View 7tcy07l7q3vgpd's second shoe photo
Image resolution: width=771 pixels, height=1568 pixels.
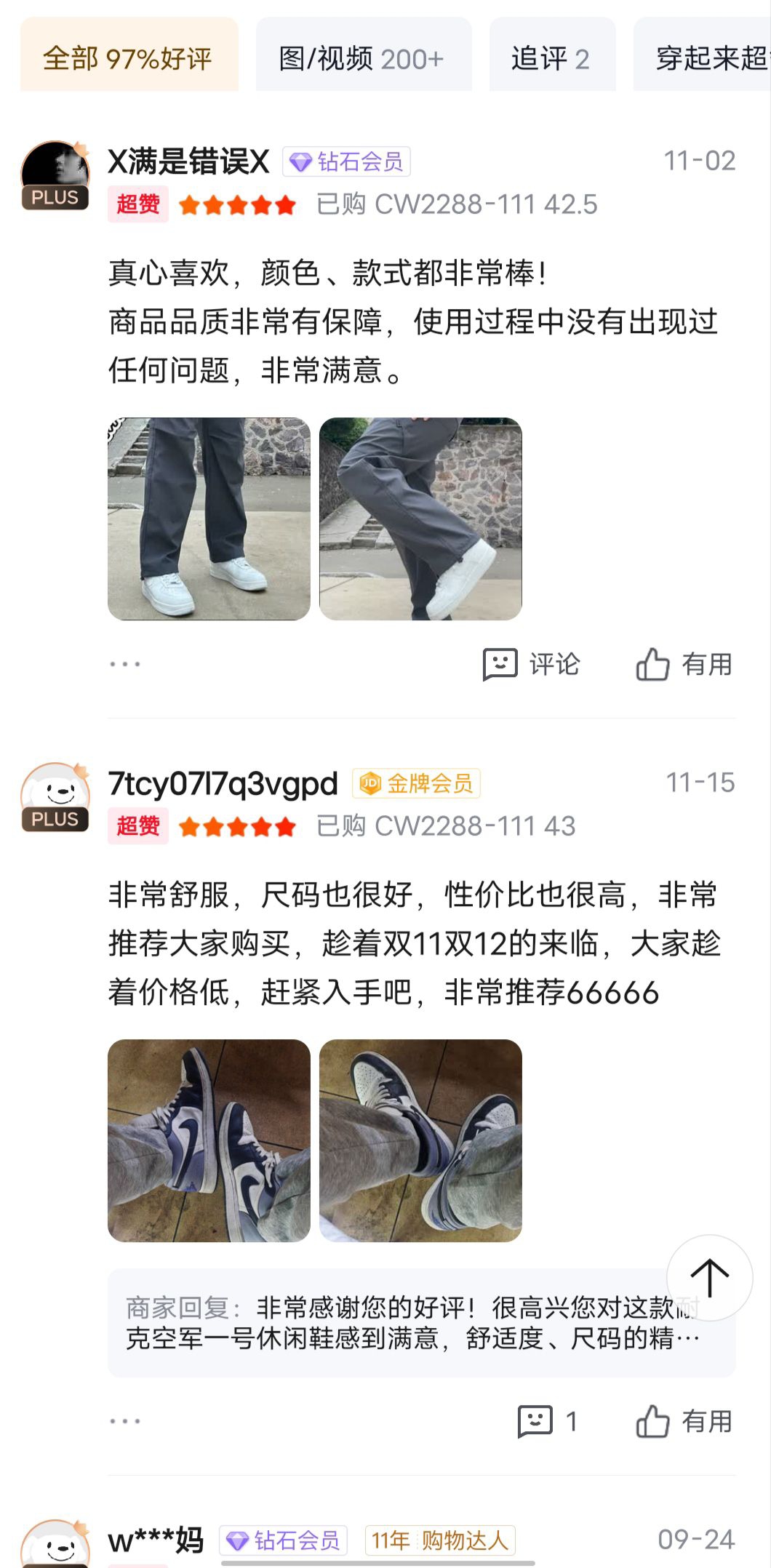(420, 1140)
